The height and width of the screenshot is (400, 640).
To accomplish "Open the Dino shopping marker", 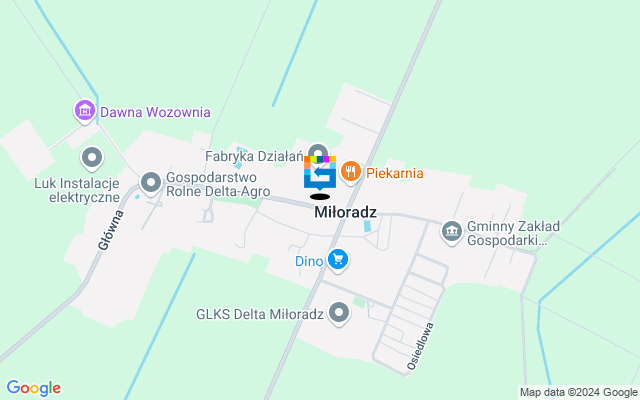I will coord(338,260).
